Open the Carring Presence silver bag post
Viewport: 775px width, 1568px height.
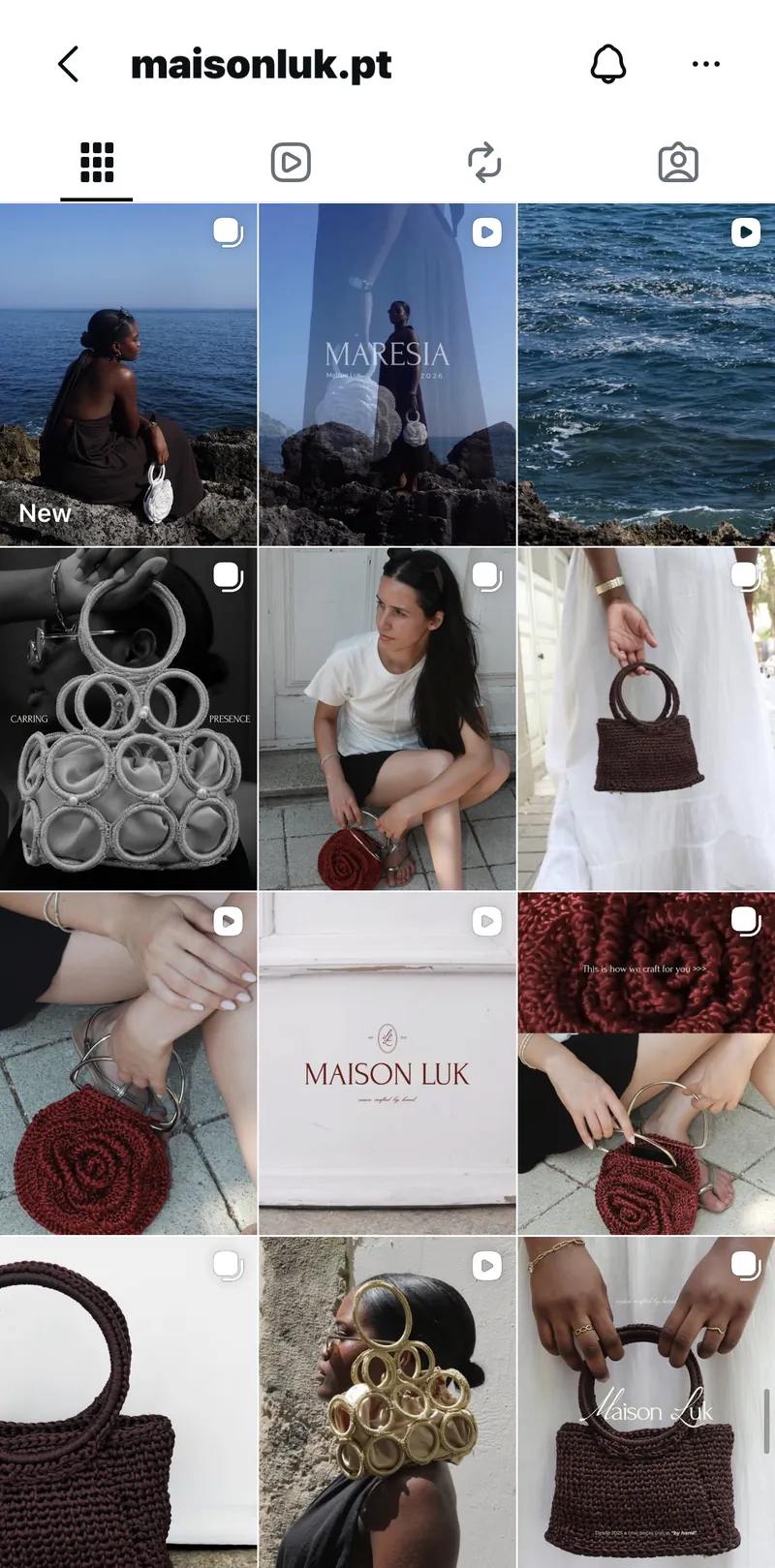[128, 719]
